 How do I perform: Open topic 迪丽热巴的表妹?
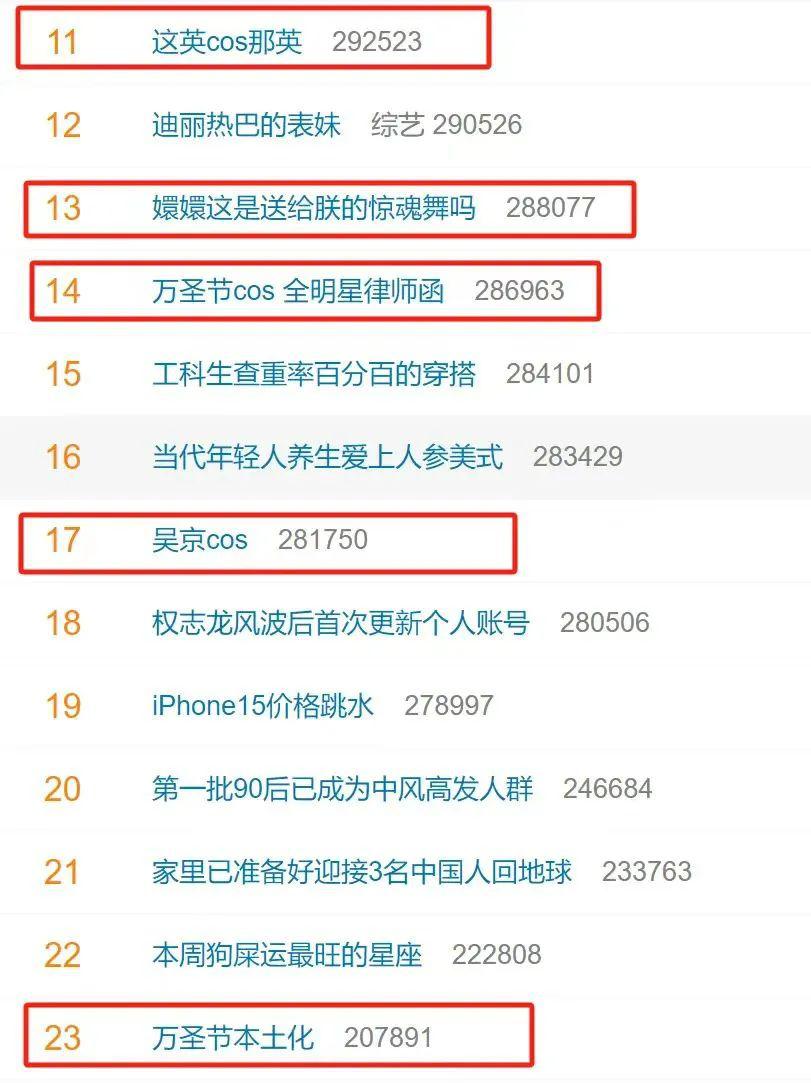coord(246,125)
